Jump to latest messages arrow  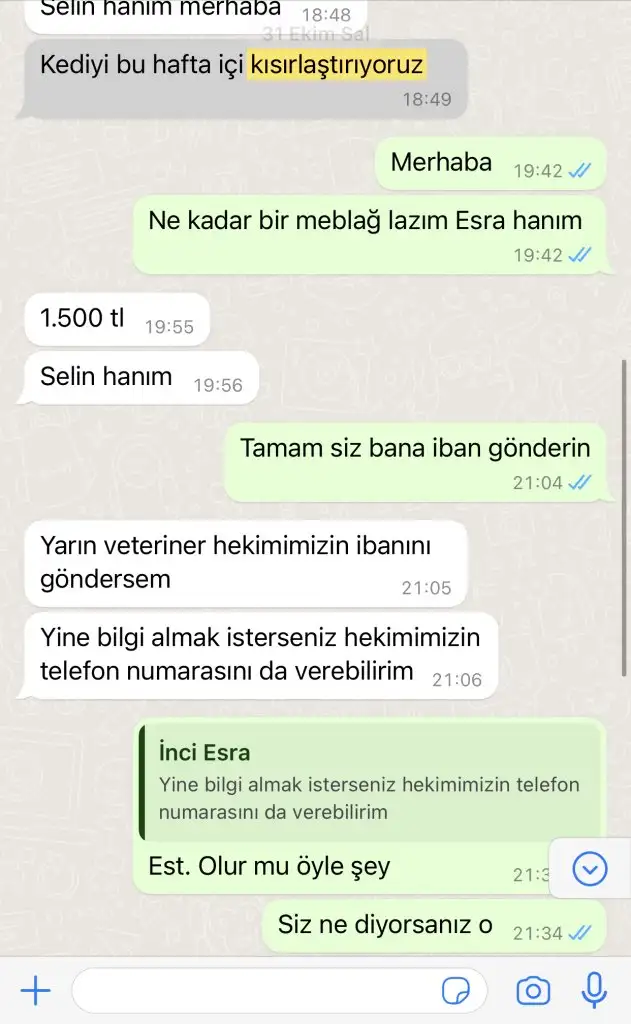point(589,870)
